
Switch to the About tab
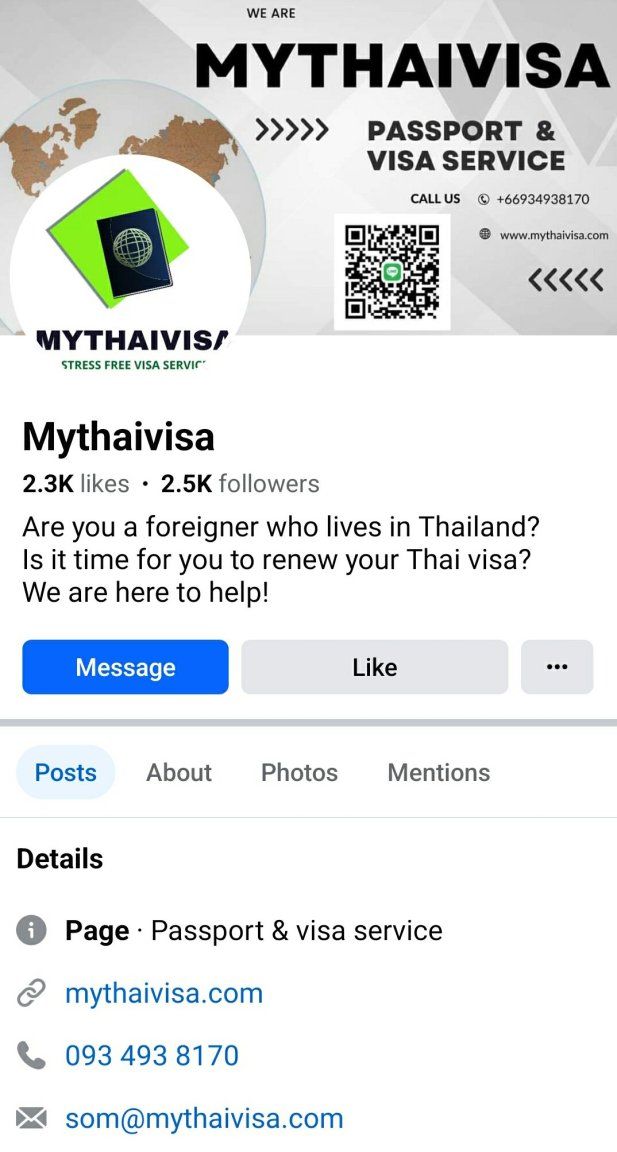179,772
